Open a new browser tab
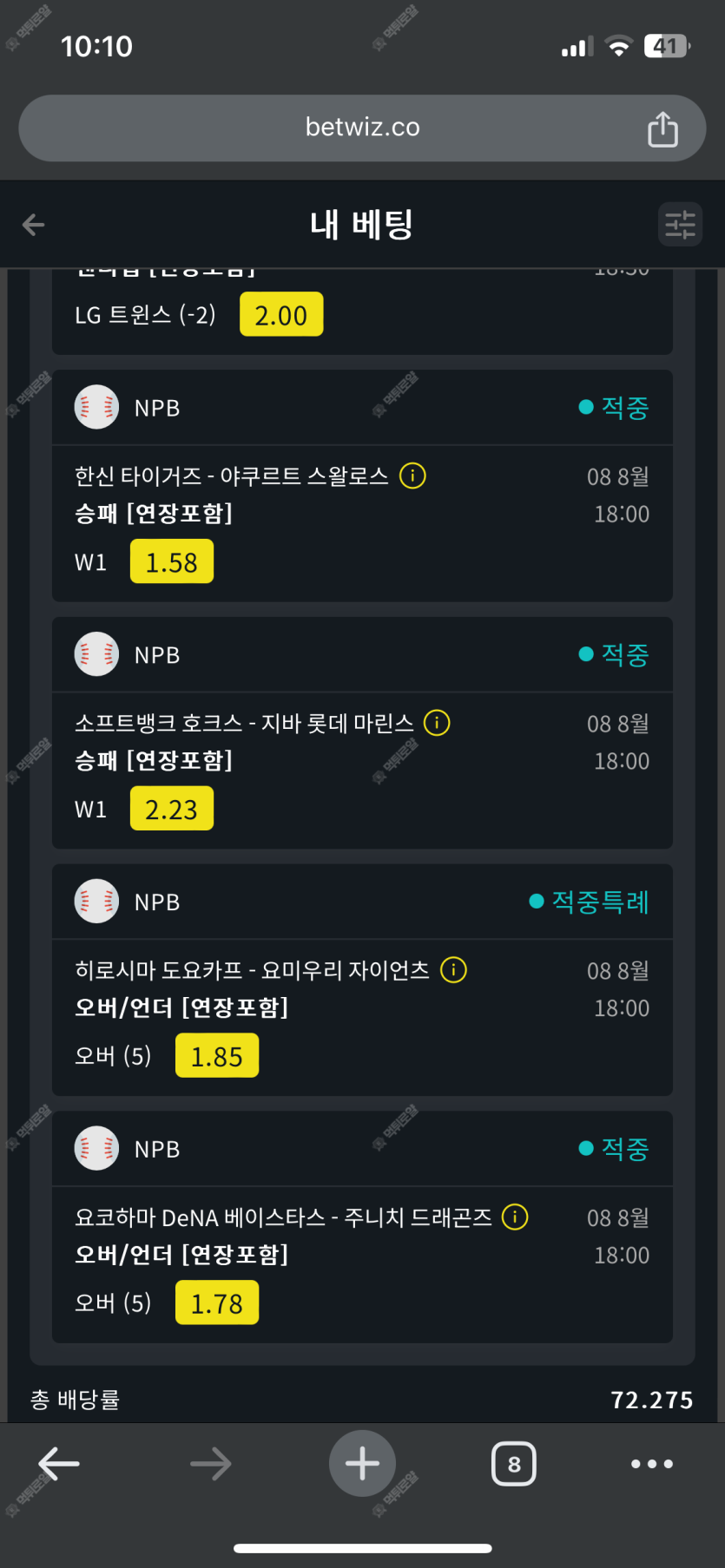This screenshot has width=725, height=1568. tap(362, 1464)
